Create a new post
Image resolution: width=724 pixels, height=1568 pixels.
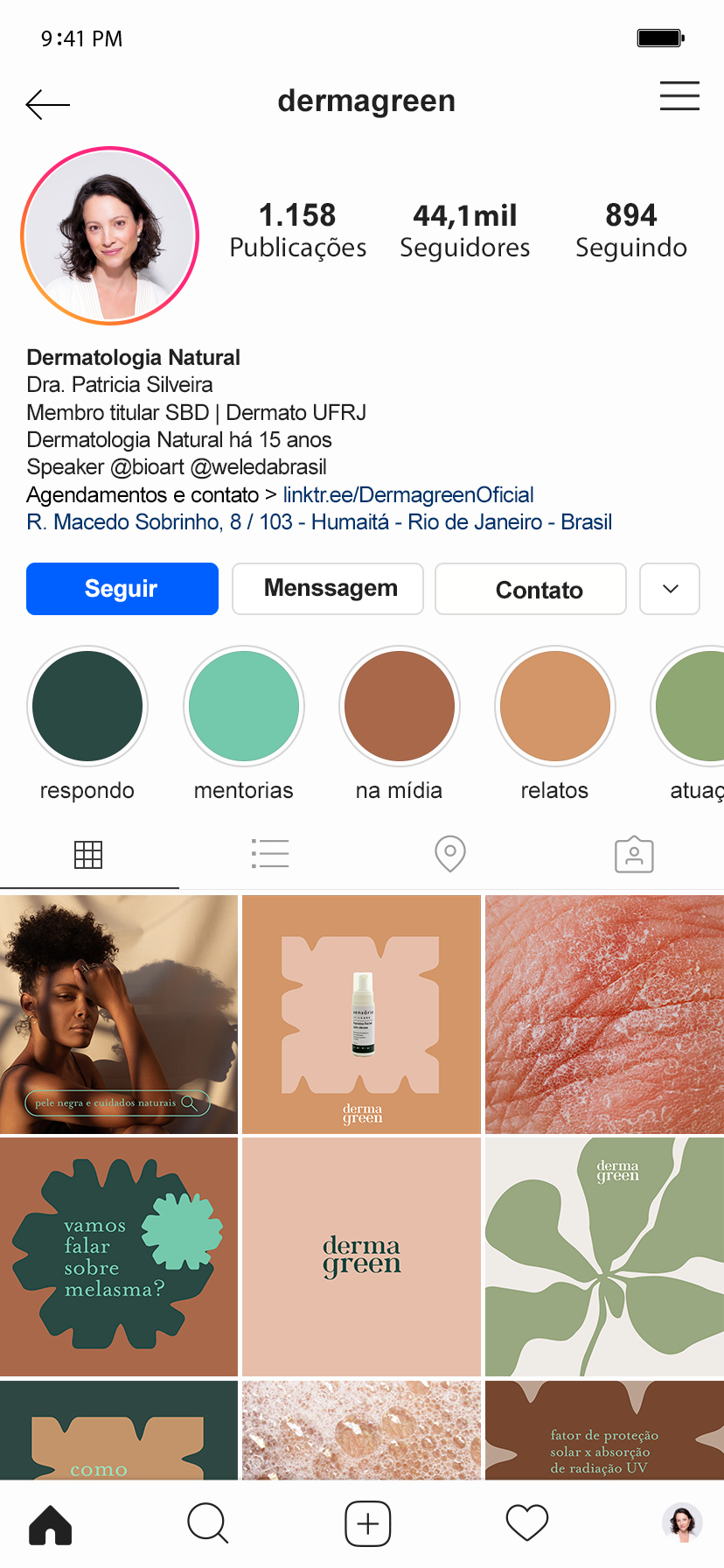[x=368, y=1523]
